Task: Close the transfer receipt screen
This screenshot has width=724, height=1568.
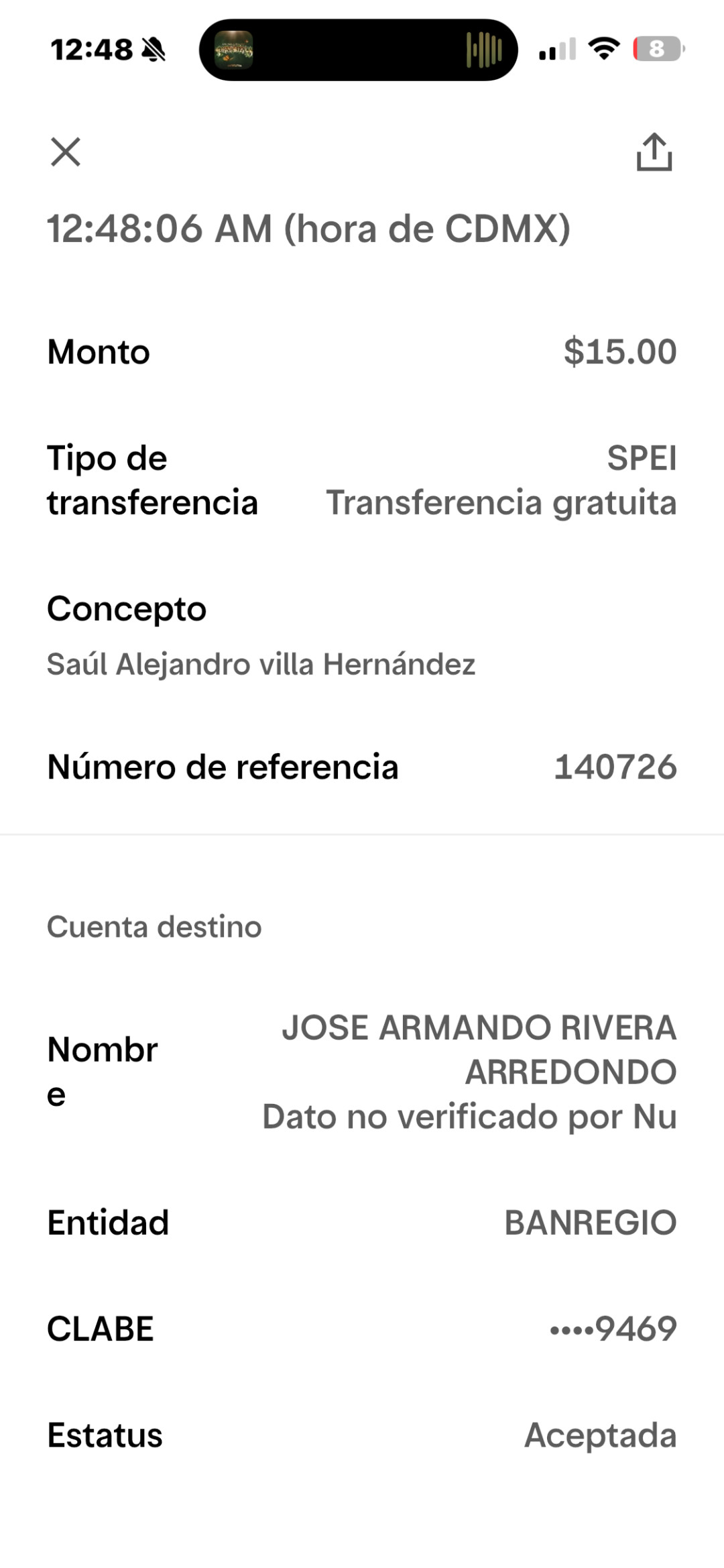Action: point(66,152)
